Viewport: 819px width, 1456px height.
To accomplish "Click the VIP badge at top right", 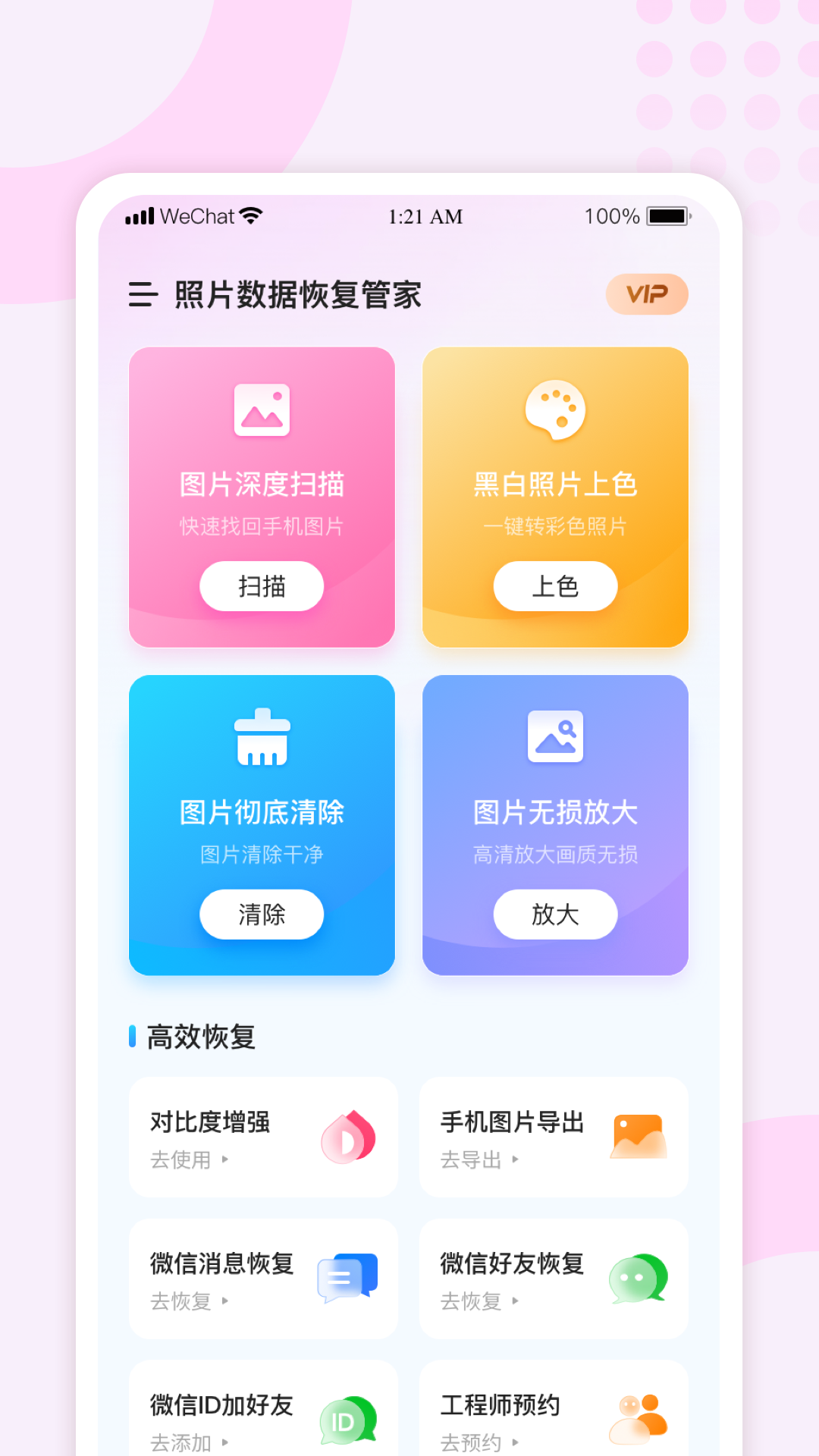I will (x=647, y=294).
